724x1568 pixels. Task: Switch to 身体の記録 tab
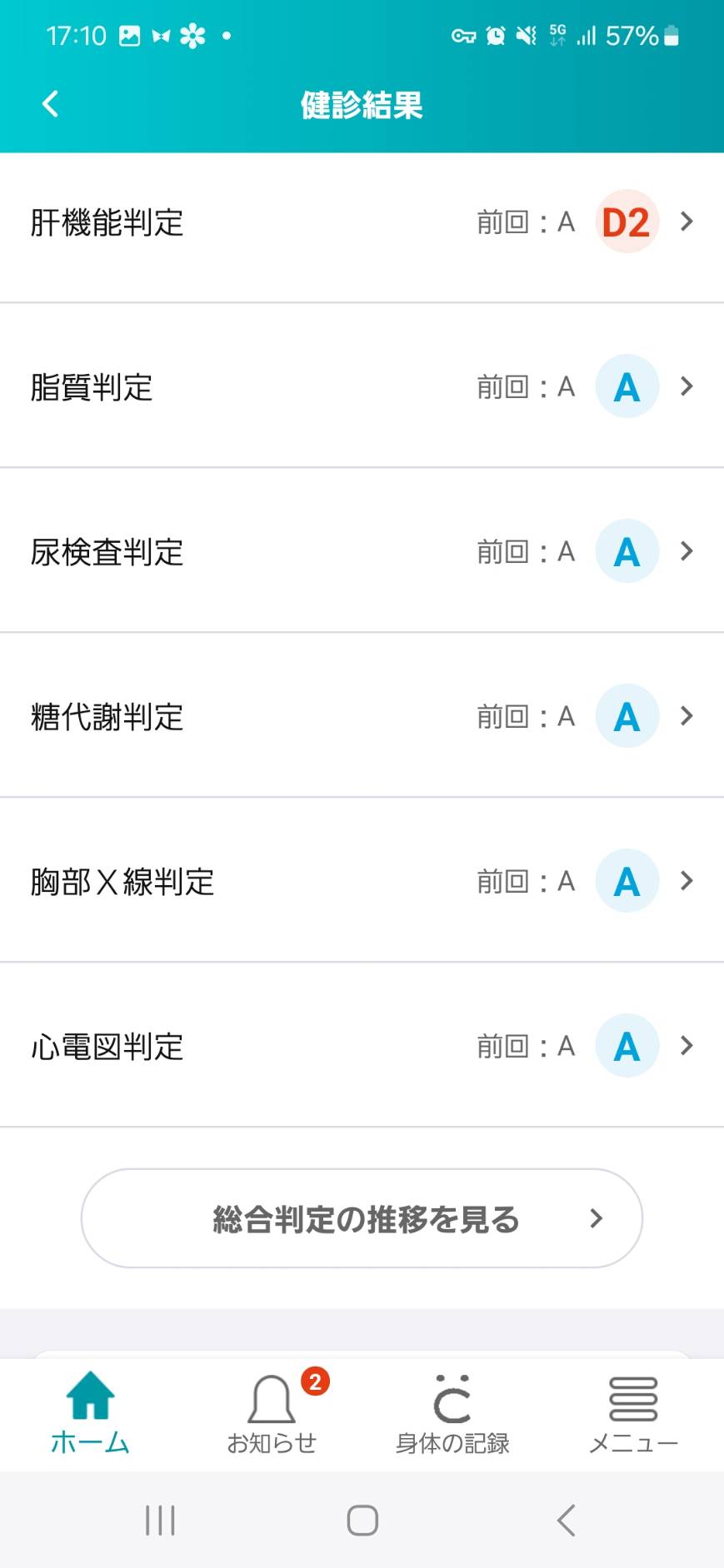452,1415
